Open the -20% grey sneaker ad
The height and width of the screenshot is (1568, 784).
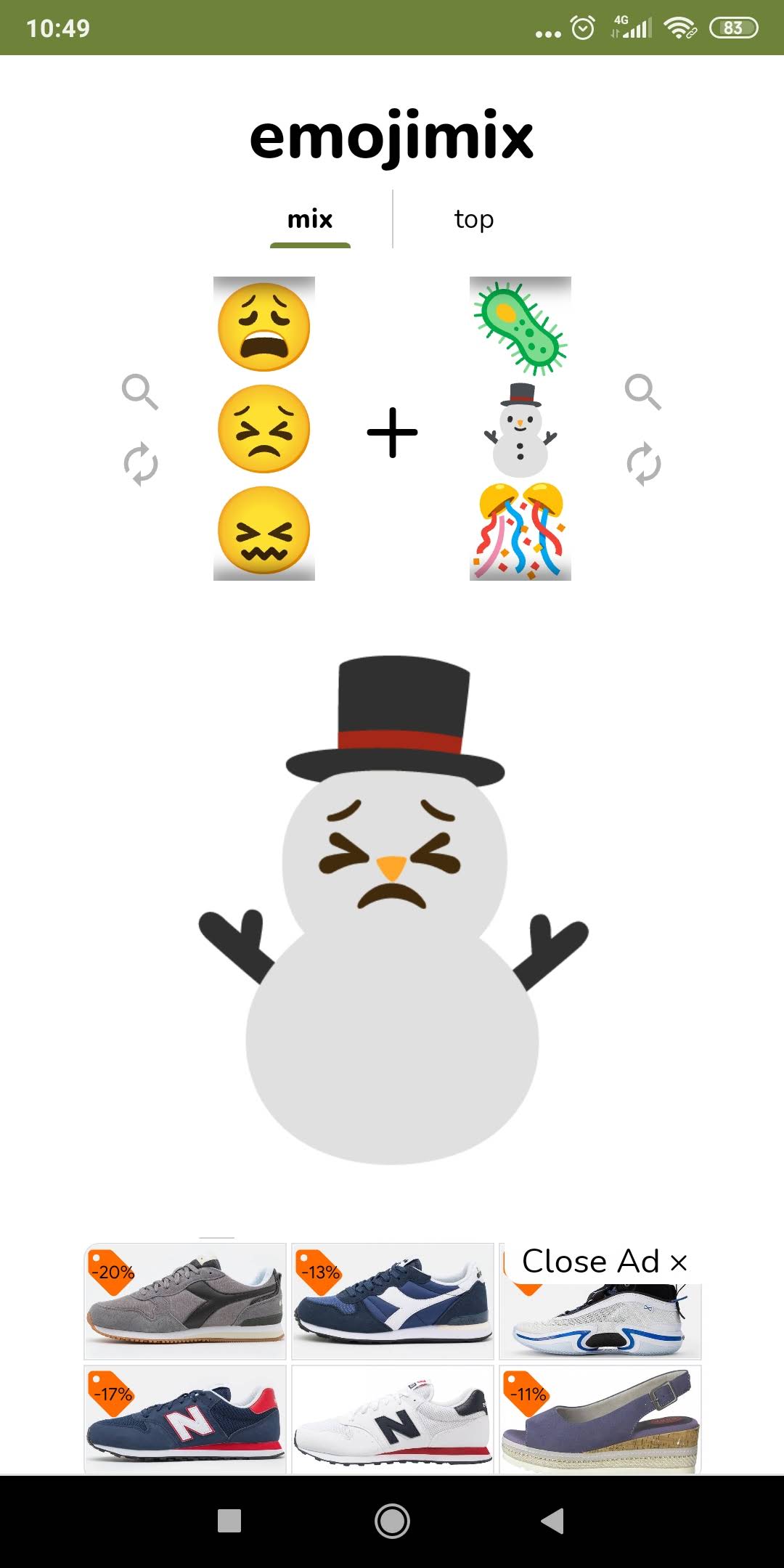(185, 1302)
